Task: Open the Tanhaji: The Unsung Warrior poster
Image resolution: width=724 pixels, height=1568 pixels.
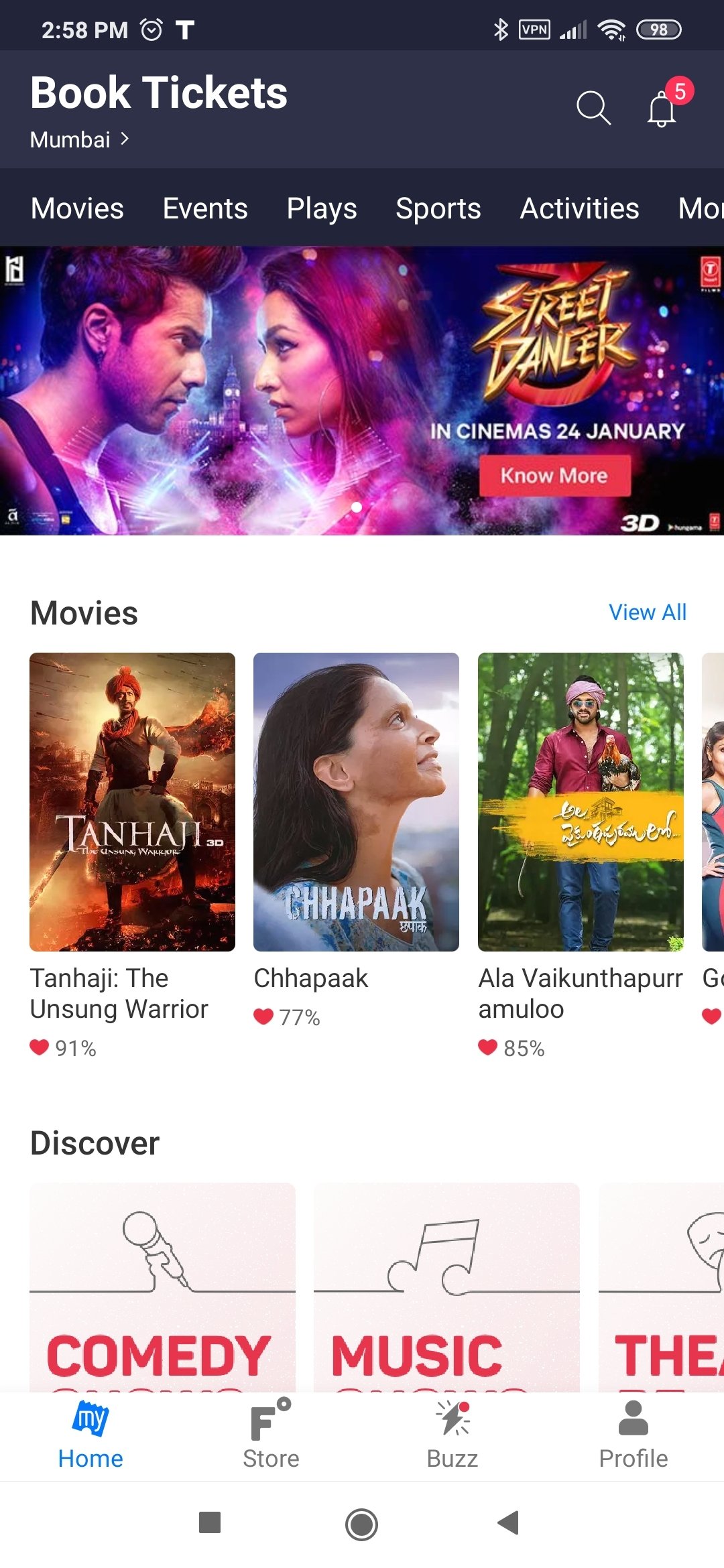Action: tap(132, 802)
